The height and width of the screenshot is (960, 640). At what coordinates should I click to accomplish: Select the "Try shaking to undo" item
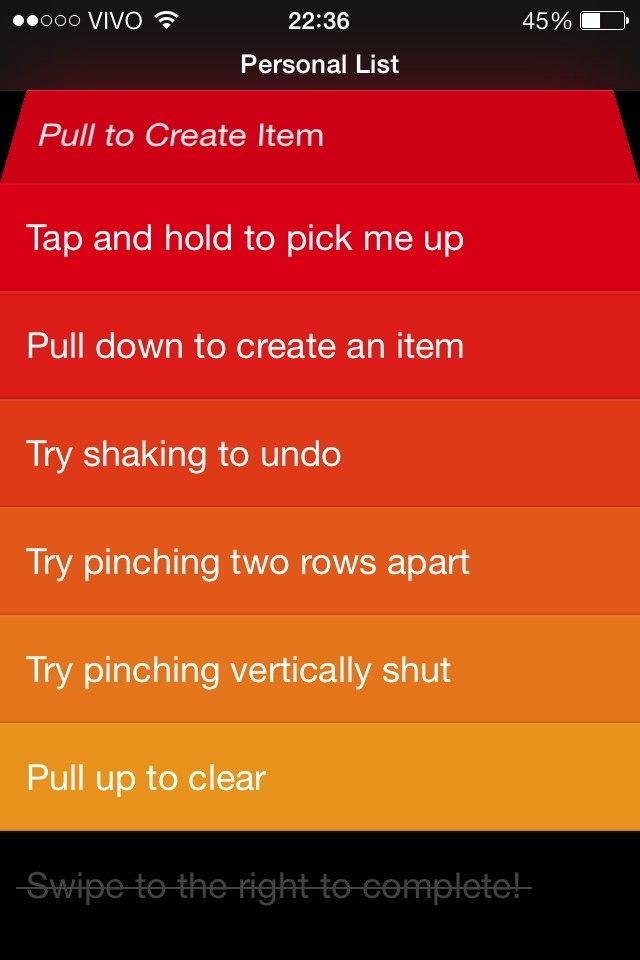pyautogui.click(x=184, y=454)
